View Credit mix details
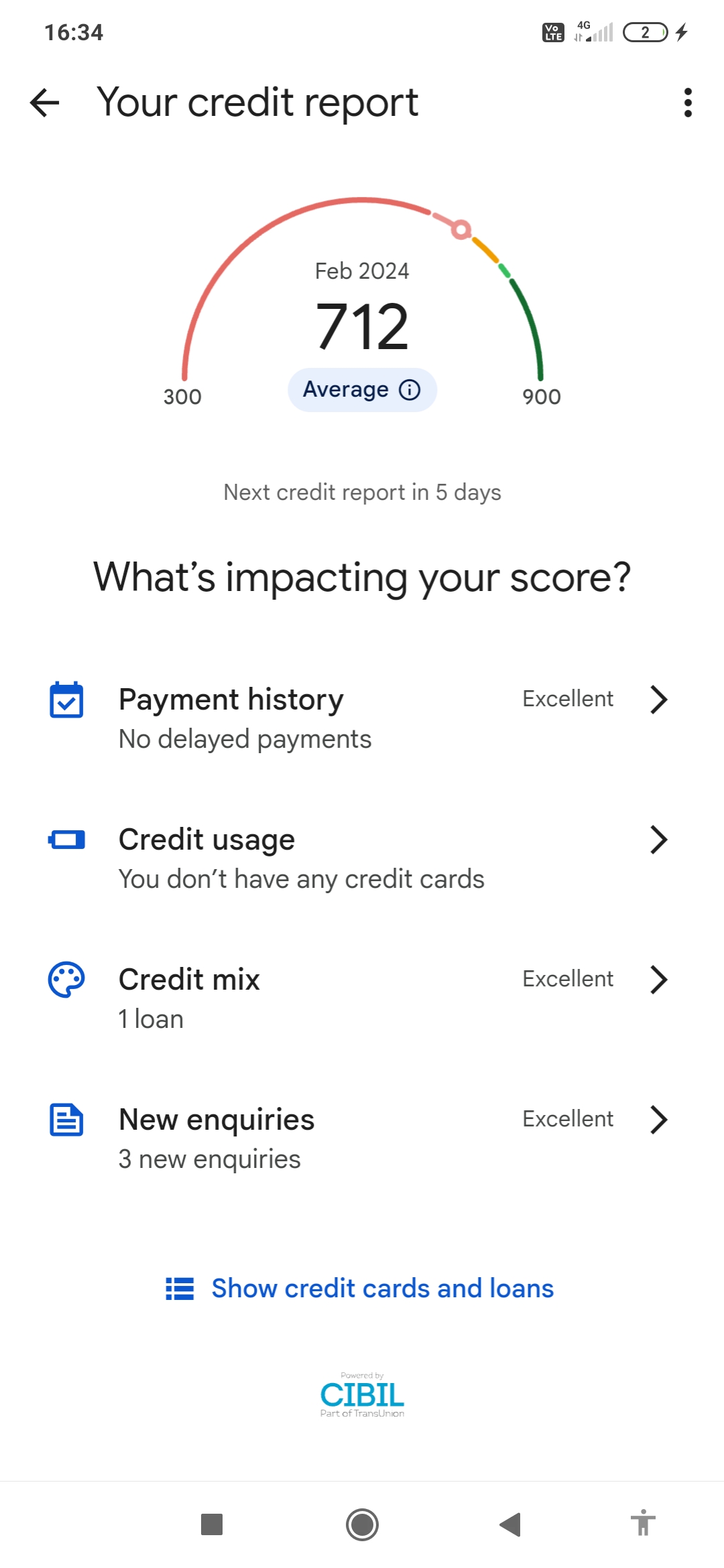Screen dimensions: 724x1568 (x=362, y=998)
